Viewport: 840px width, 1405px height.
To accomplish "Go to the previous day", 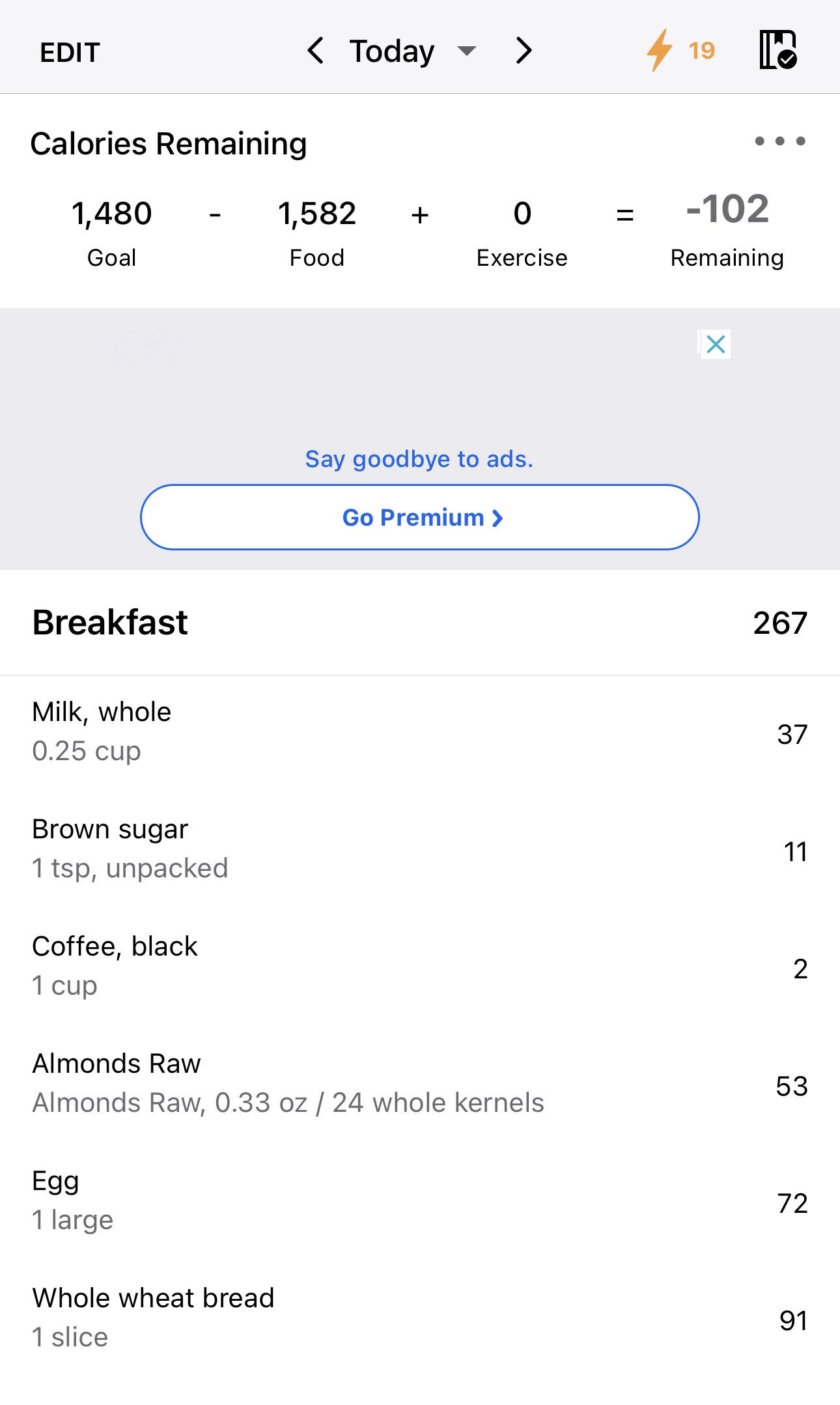I will coord(316,51).
